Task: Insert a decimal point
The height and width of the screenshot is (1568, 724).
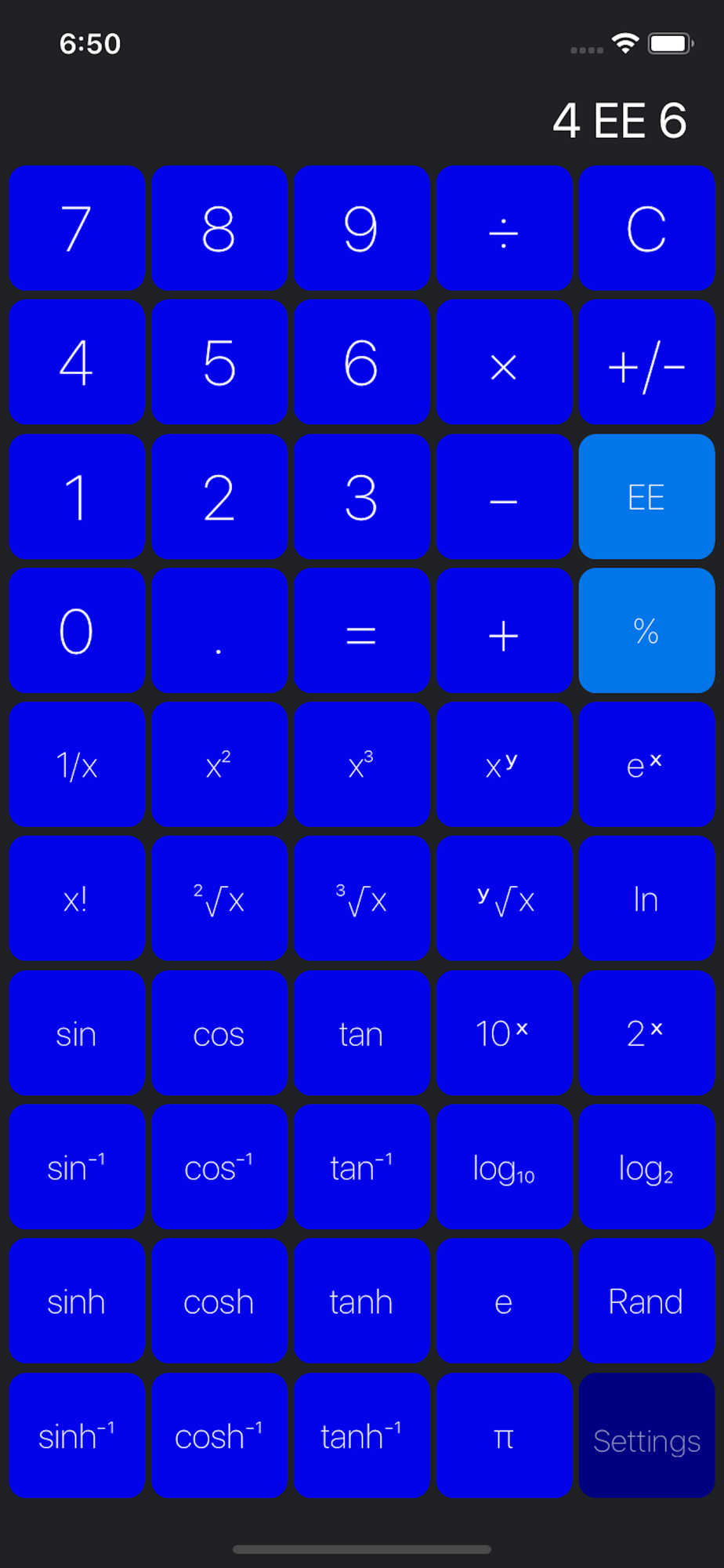Action: [x=219, y=631]
